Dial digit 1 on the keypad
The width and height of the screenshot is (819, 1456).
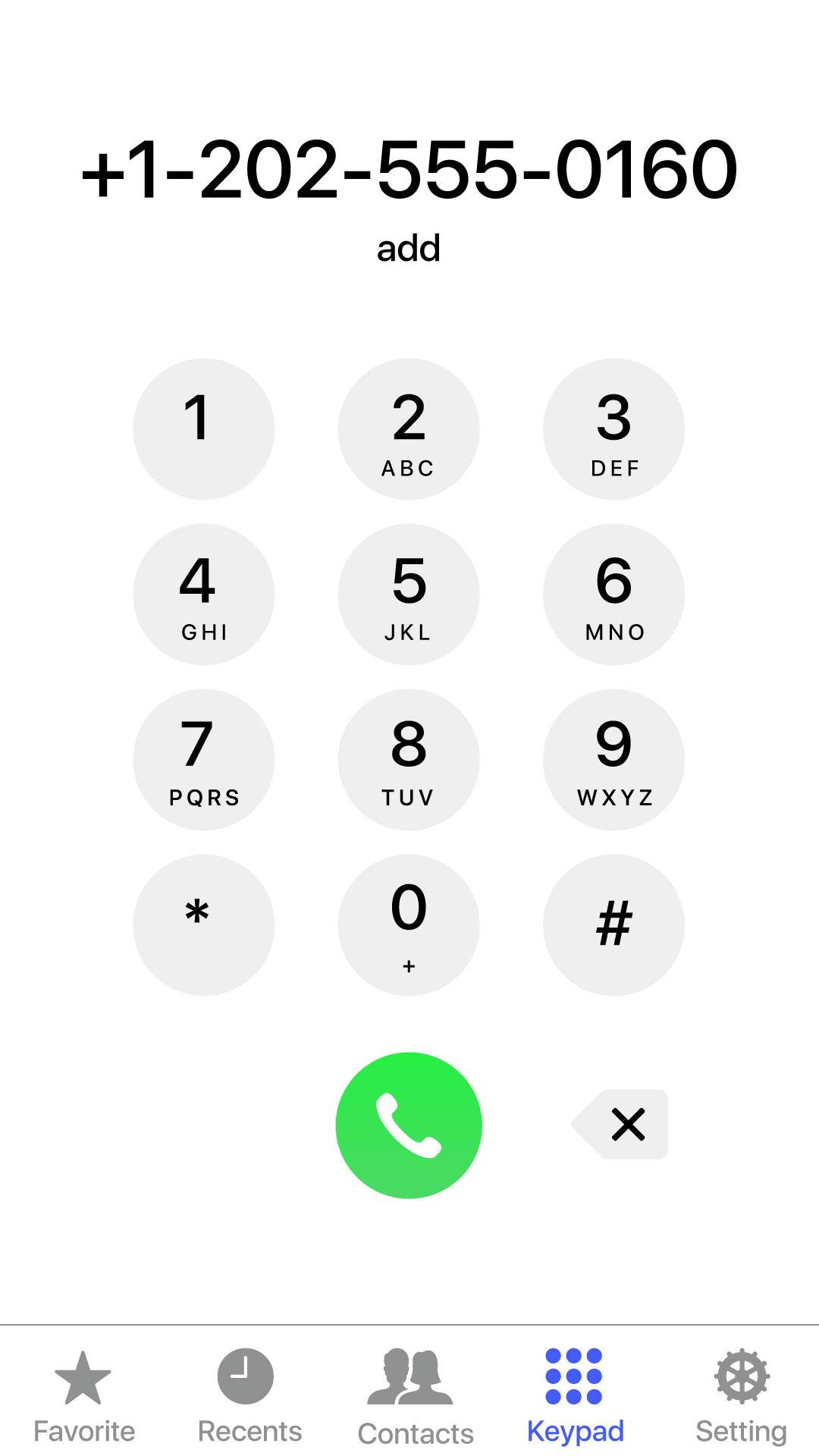tap(204, 429)
